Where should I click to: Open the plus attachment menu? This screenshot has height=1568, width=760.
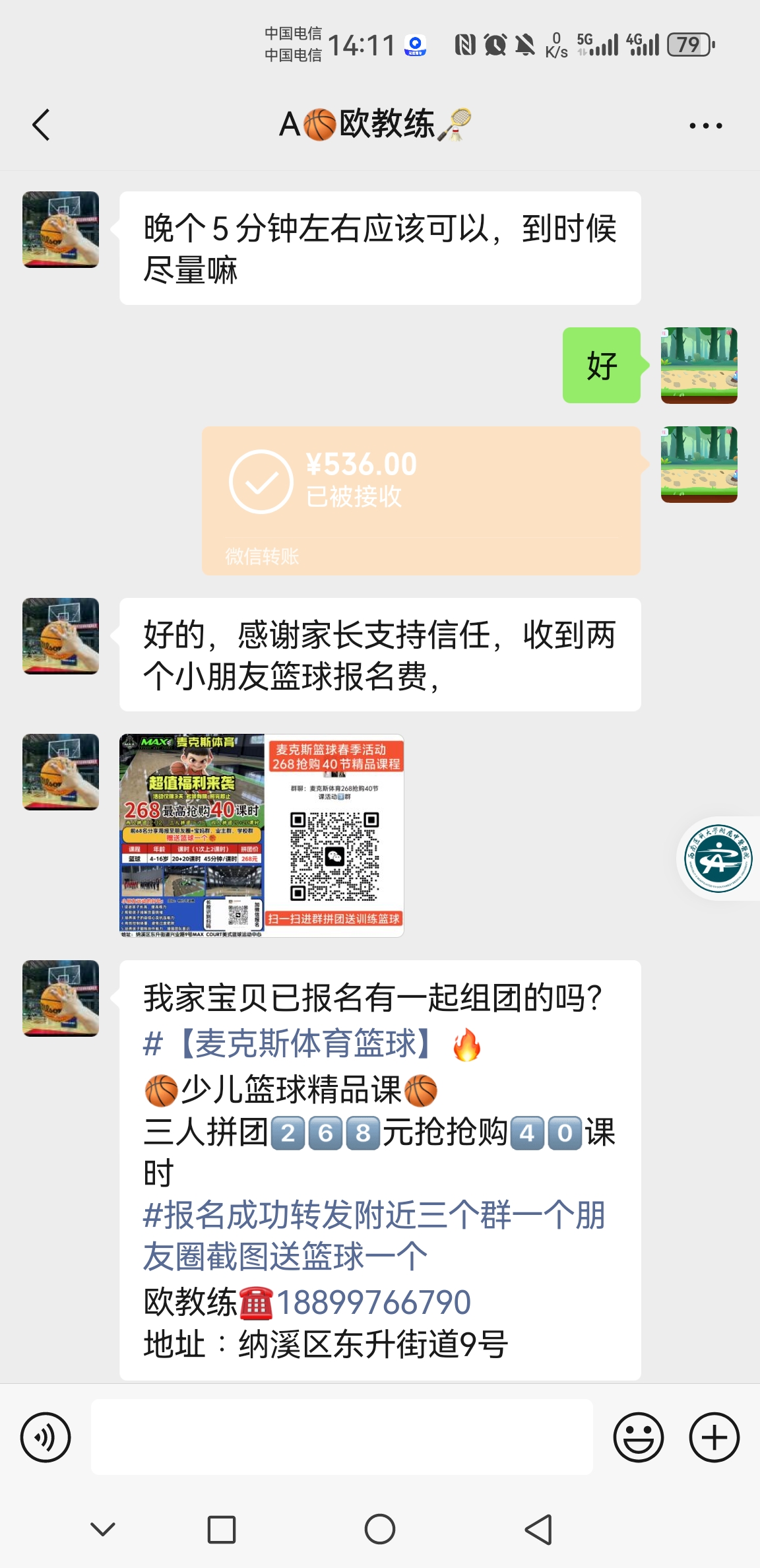pos(714,1437)
